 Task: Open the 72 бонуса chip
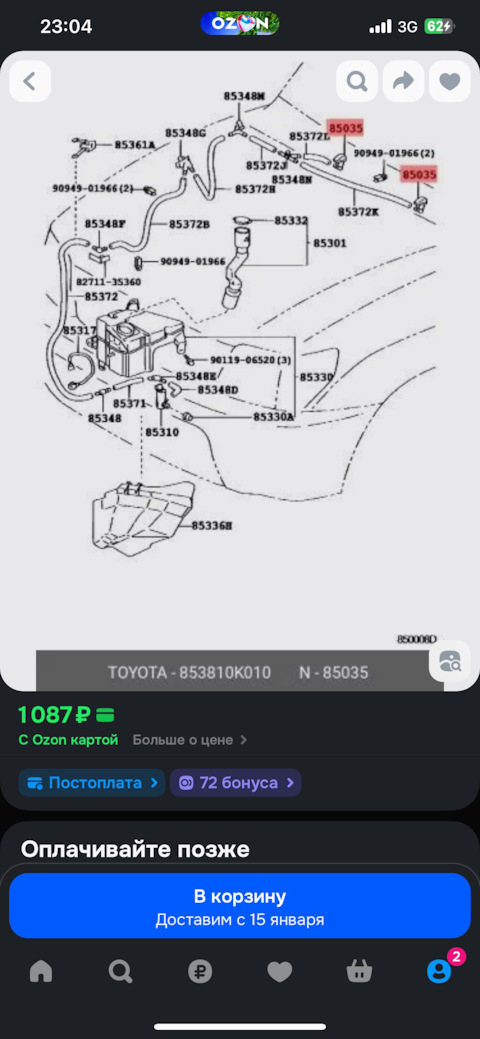click(235, 783)
